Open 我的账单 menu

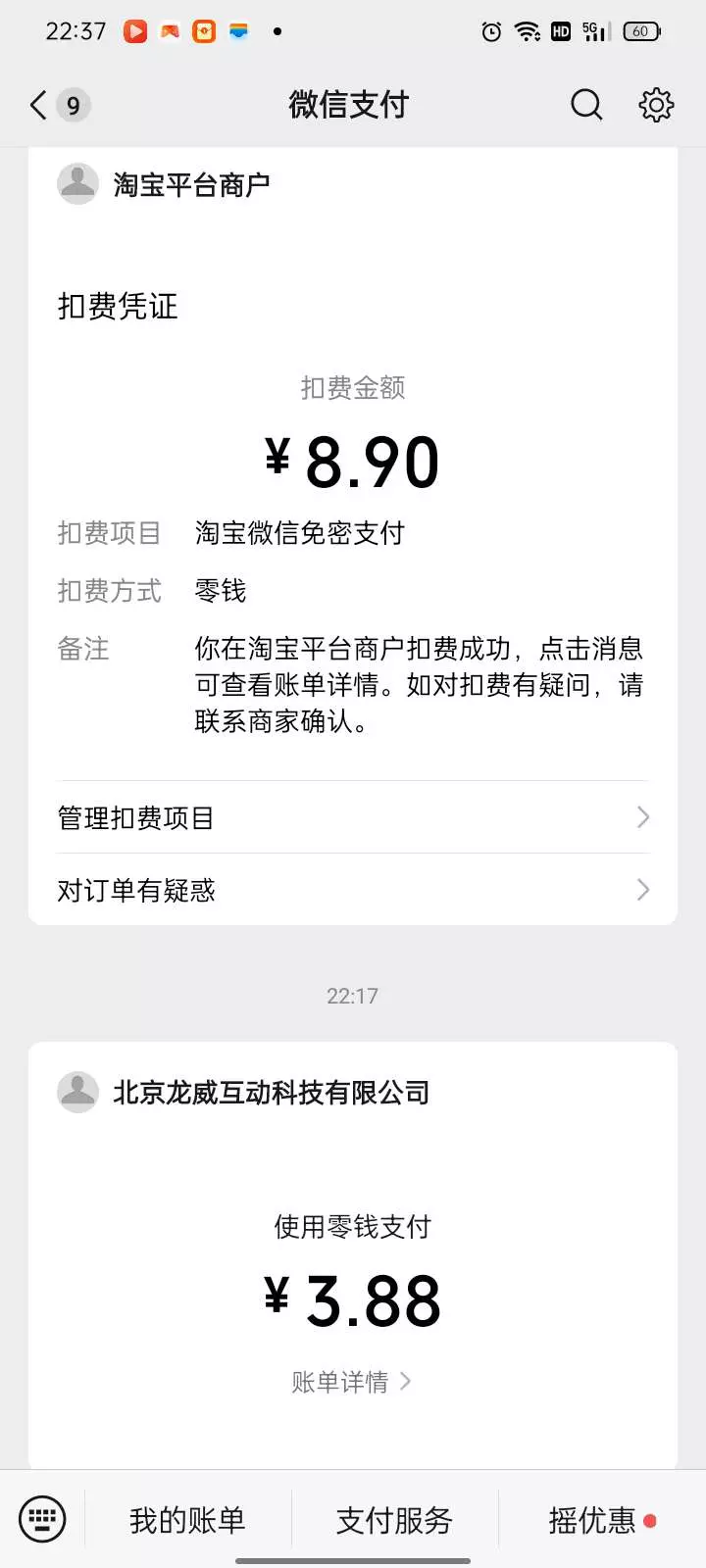coord(187,1520)
